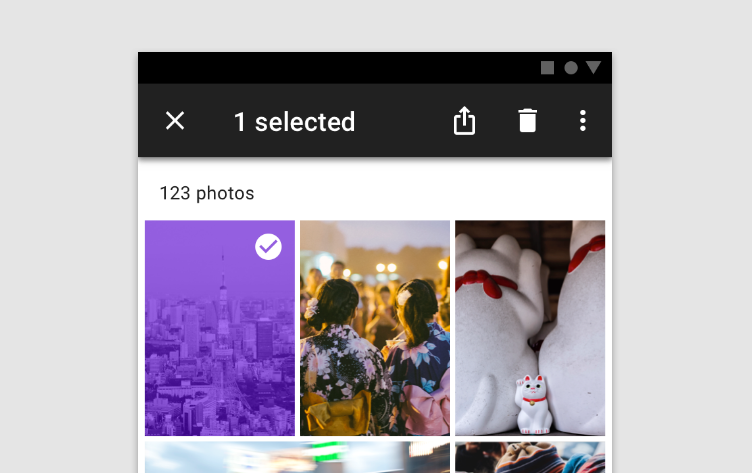The width and height of the screenshot is (752, 473).
Task: Share the selected photo
Action: (464, 121)
